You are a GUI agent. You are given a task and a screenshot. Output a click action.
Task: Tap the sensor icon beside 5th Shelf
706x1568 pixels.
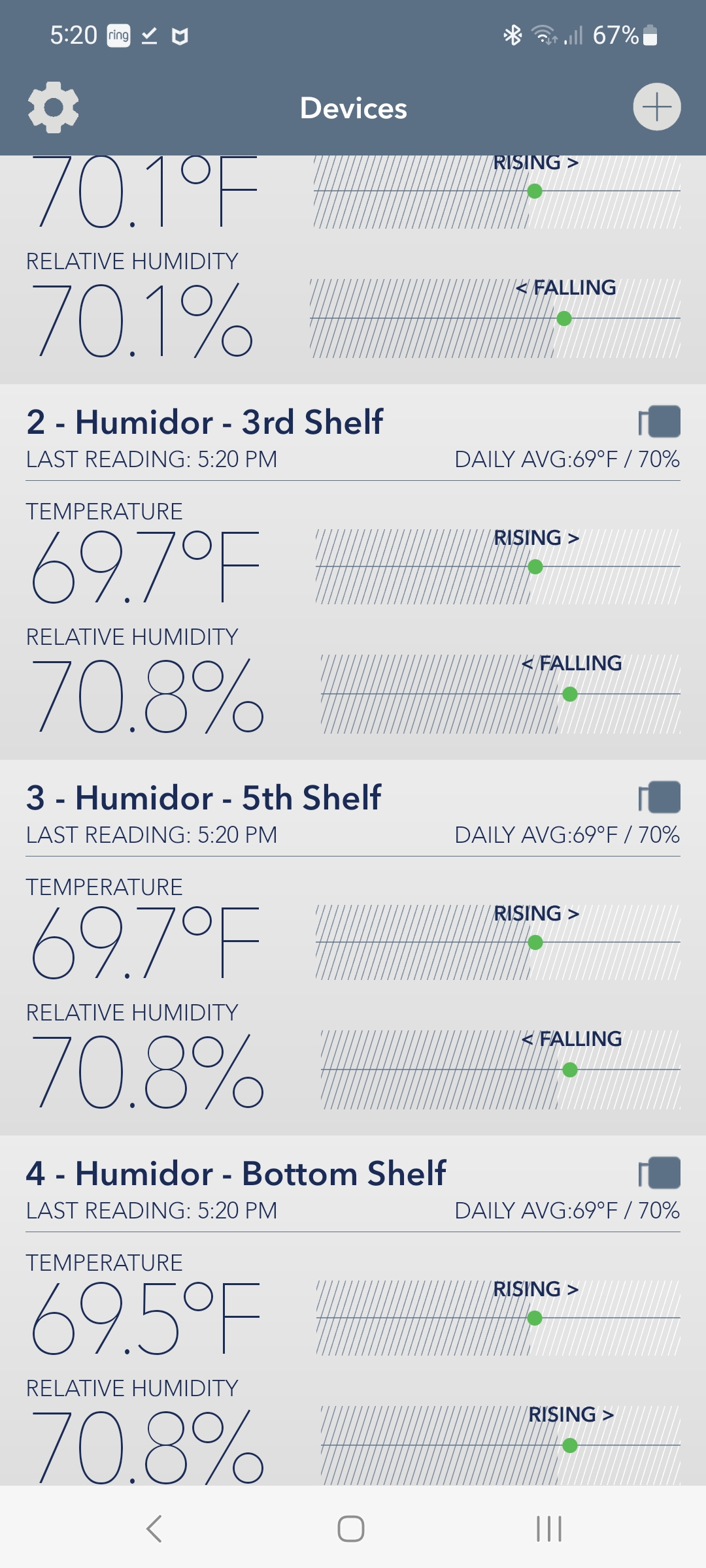(660, 797)
